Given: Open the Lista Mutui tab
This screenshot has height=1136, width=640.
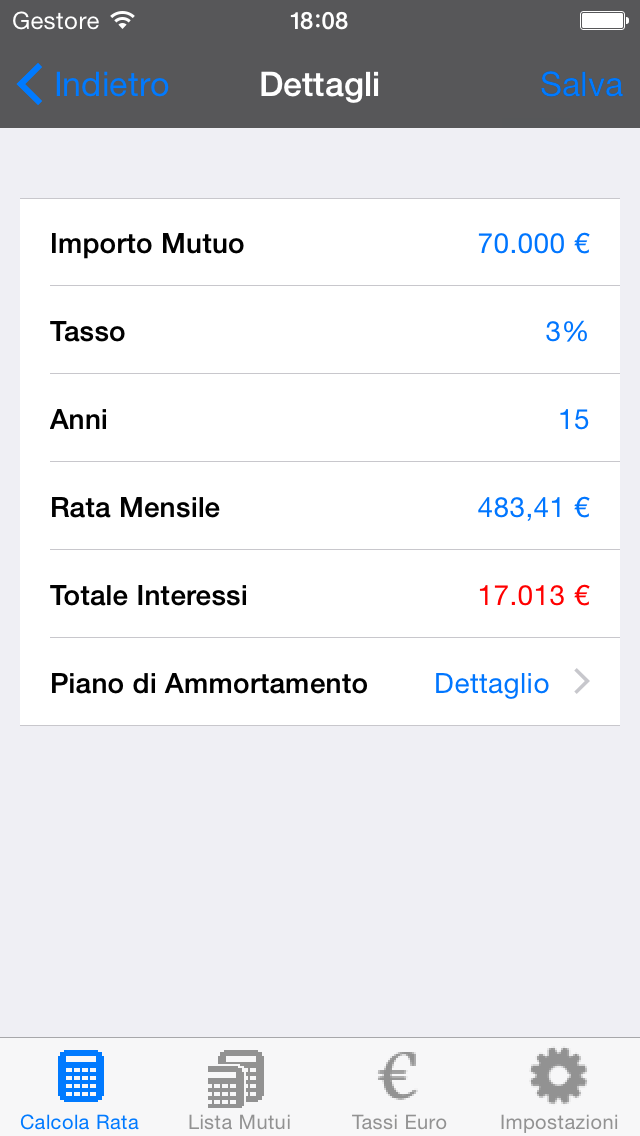Looking at the screenshot, I should click(x=239, y=1090).
